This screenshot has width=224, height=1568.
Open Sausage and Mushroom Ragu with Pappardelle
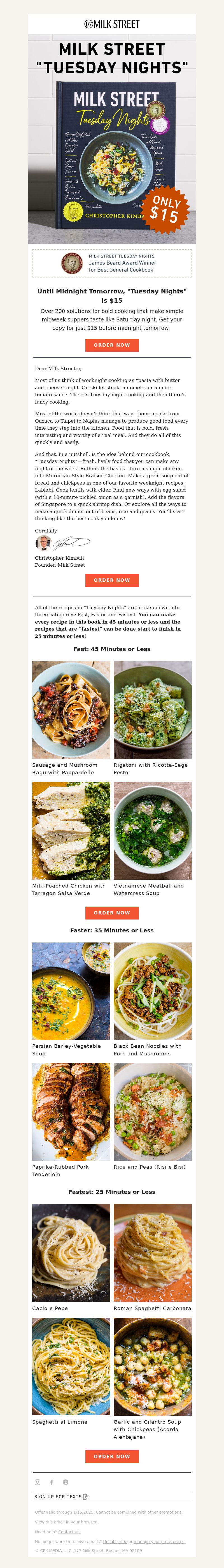[71, 710]
